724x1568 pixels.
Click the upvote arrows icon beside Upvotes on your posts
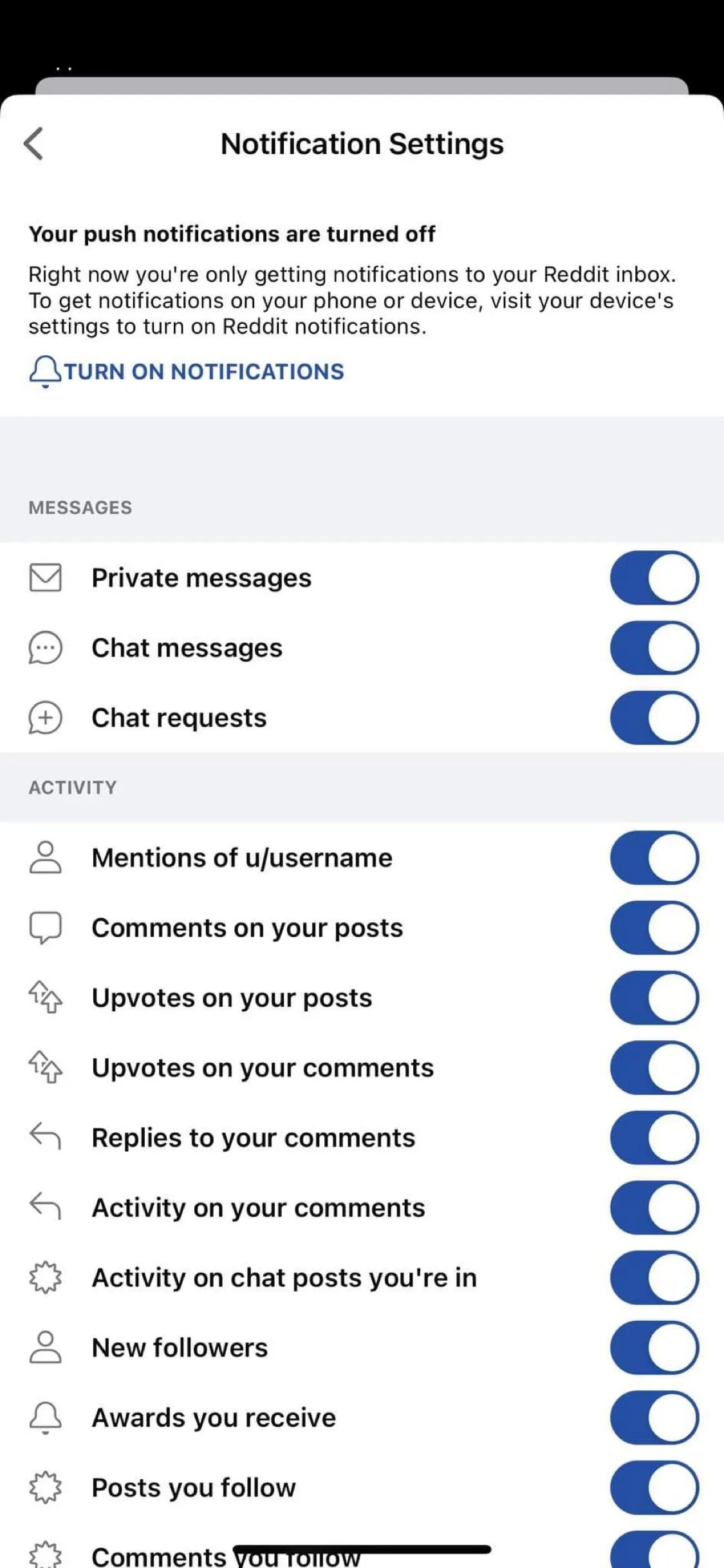pyautogui.click(x=45, y=997)
